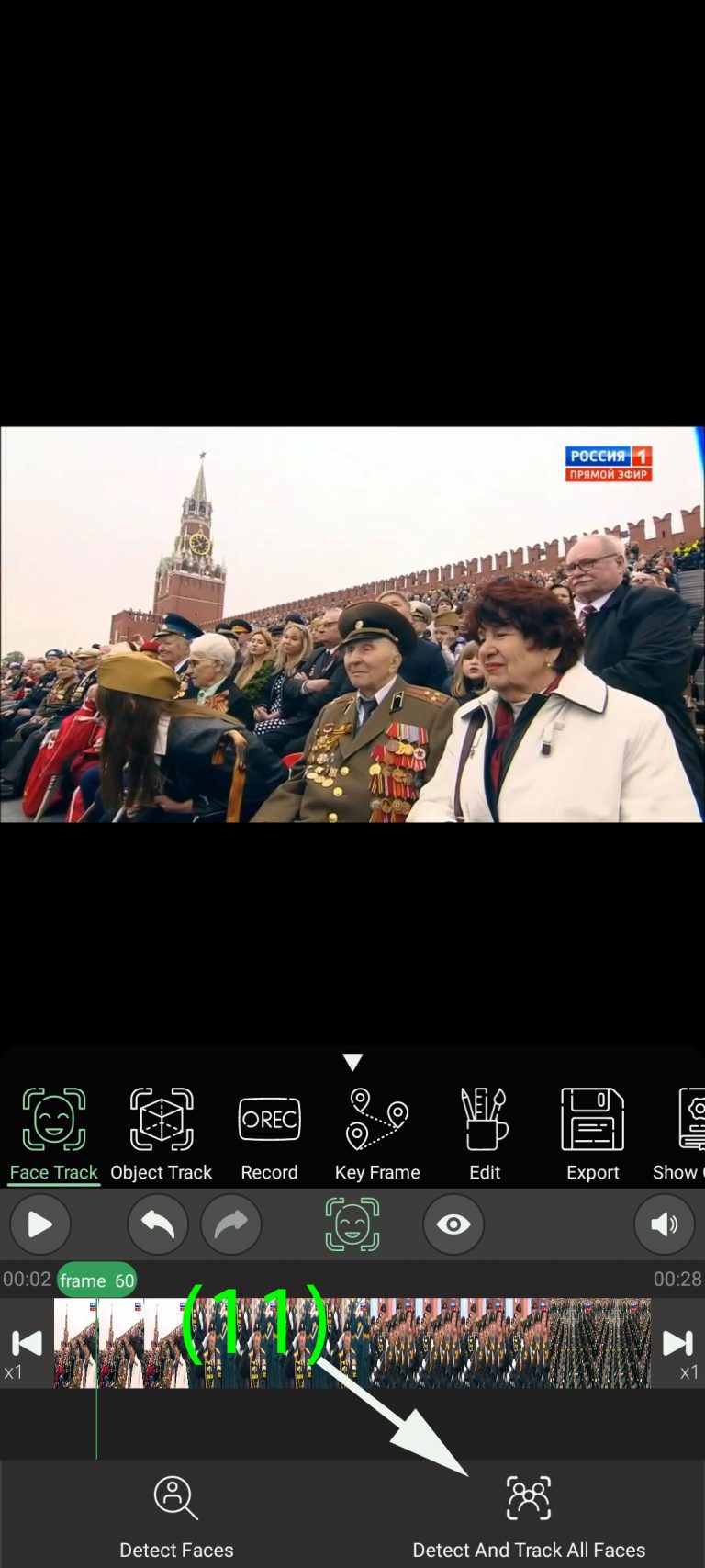
Task: Undo the last action
Action: coord(158,1224)
